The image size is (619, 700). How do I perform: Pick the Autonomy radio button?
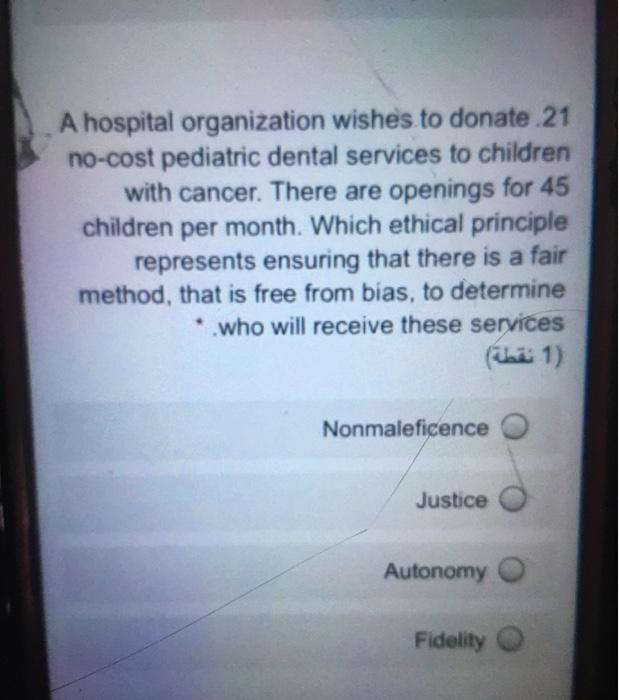click(x=511, y=571)
